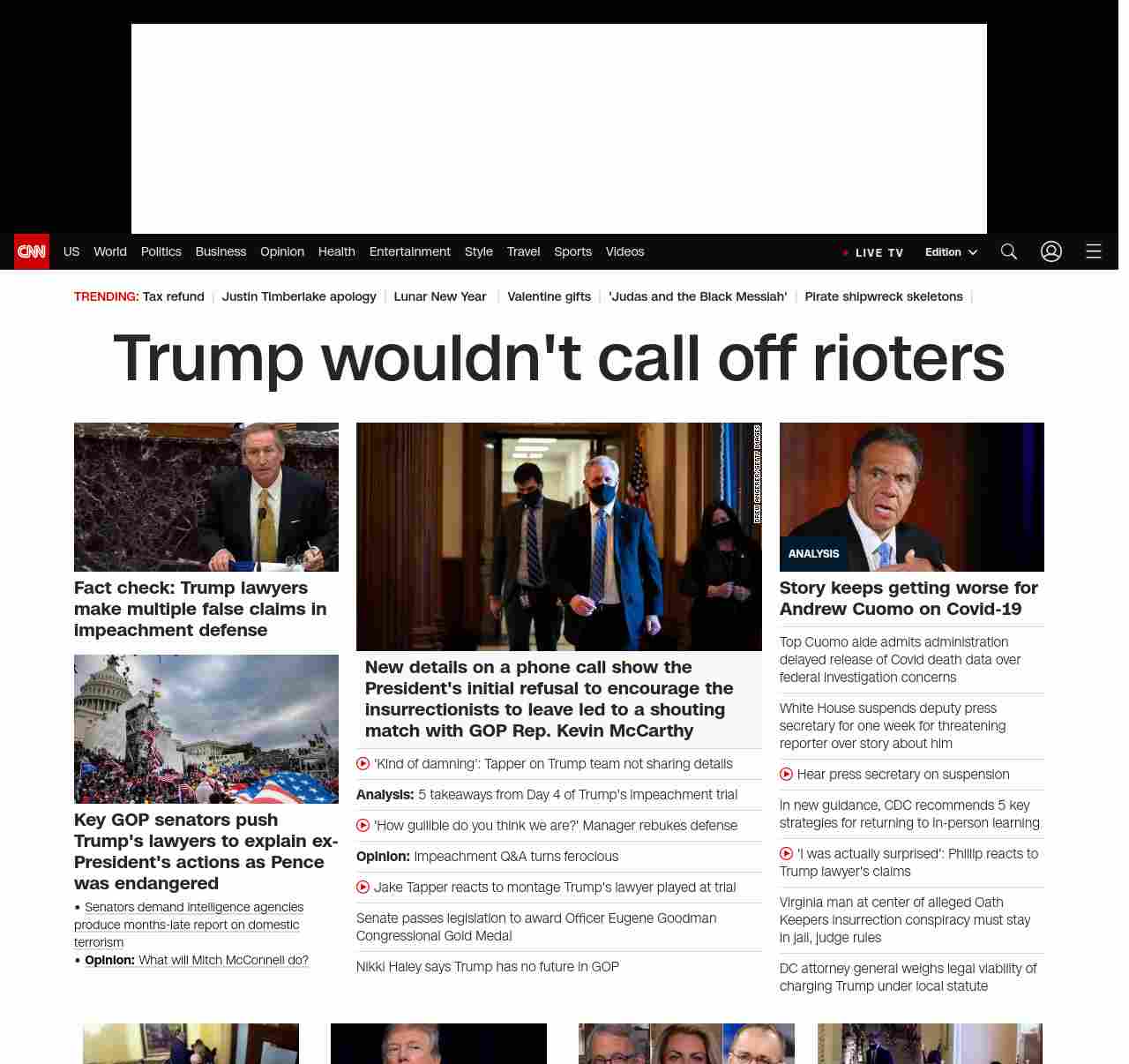Play Hear press secretary on suspension video

902,775
